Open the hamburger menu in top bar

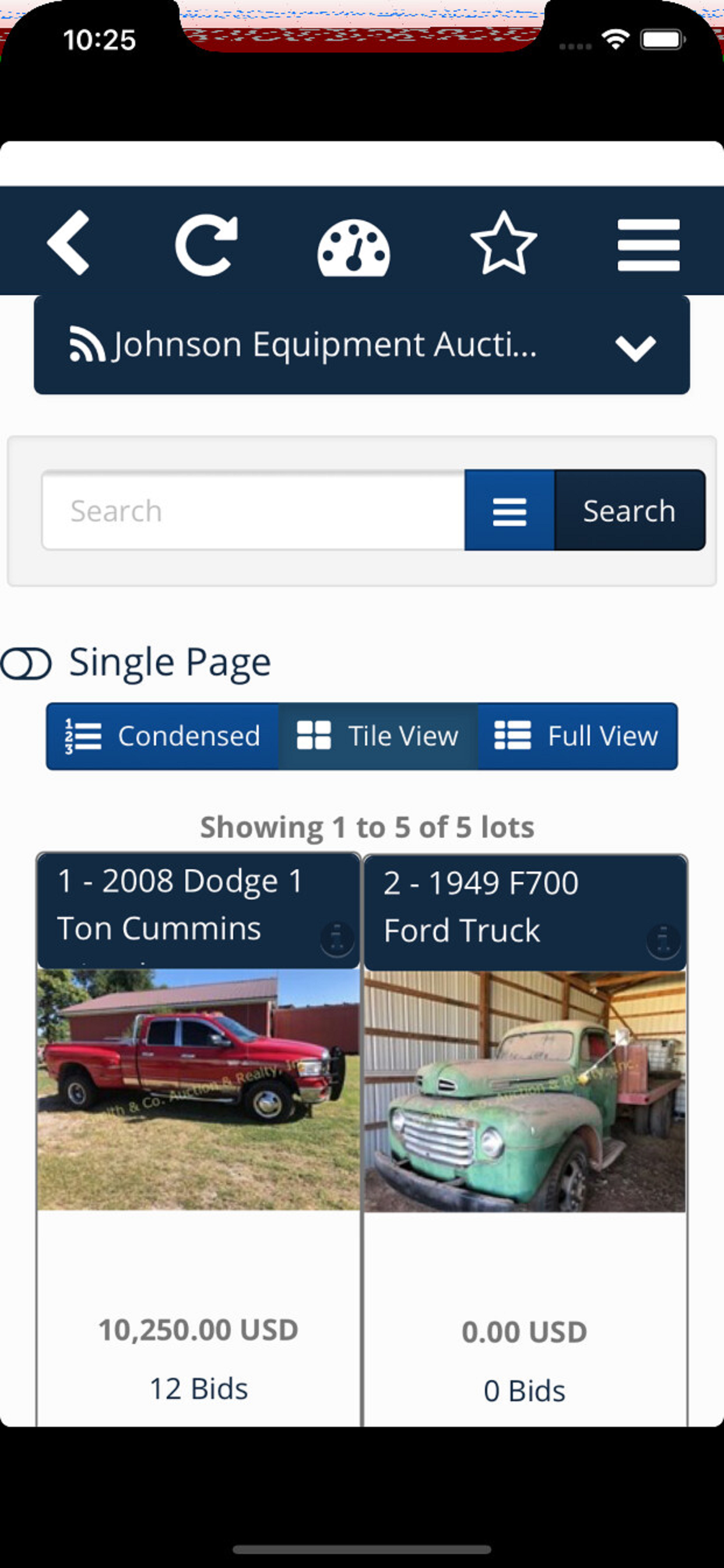(x=648, y=244)
